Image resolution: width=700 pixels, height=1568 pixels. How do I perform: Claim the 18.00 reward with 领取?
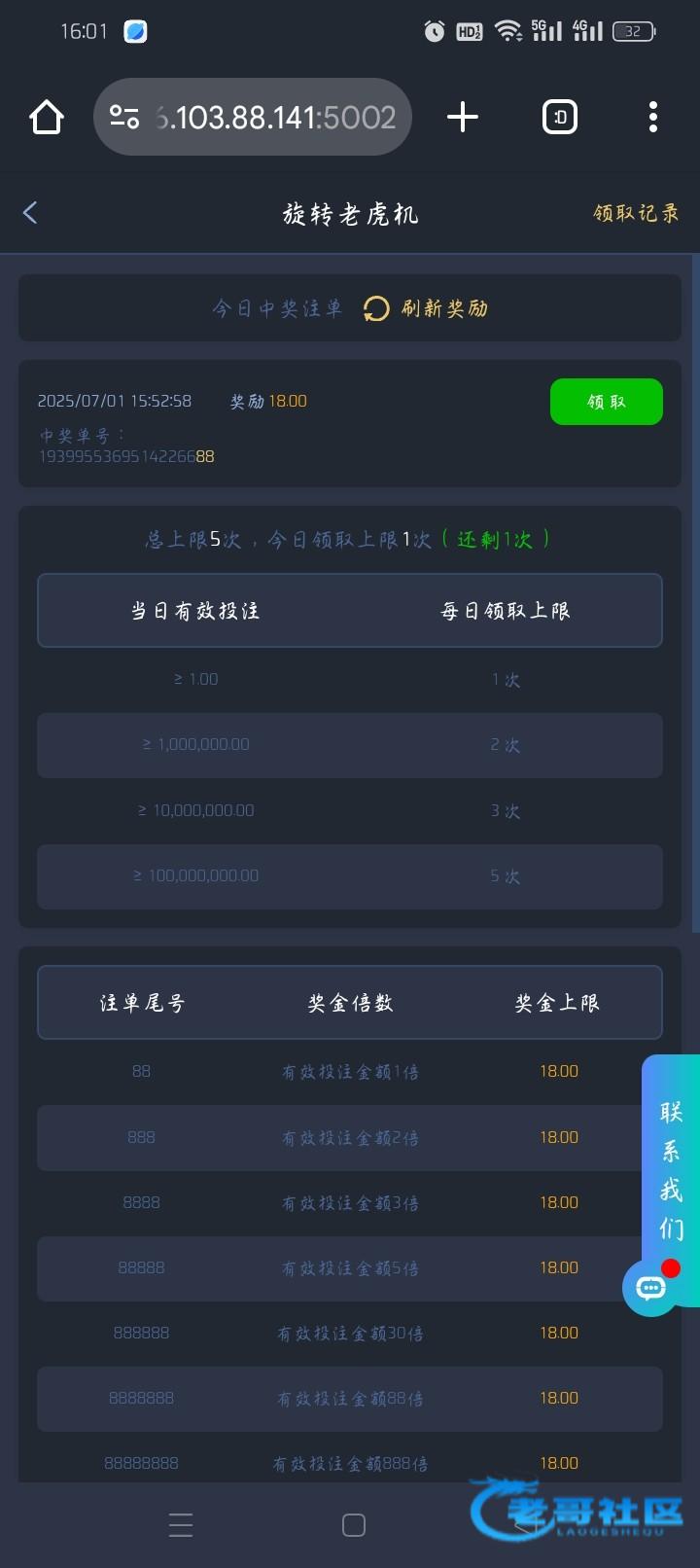click(607, 402)
